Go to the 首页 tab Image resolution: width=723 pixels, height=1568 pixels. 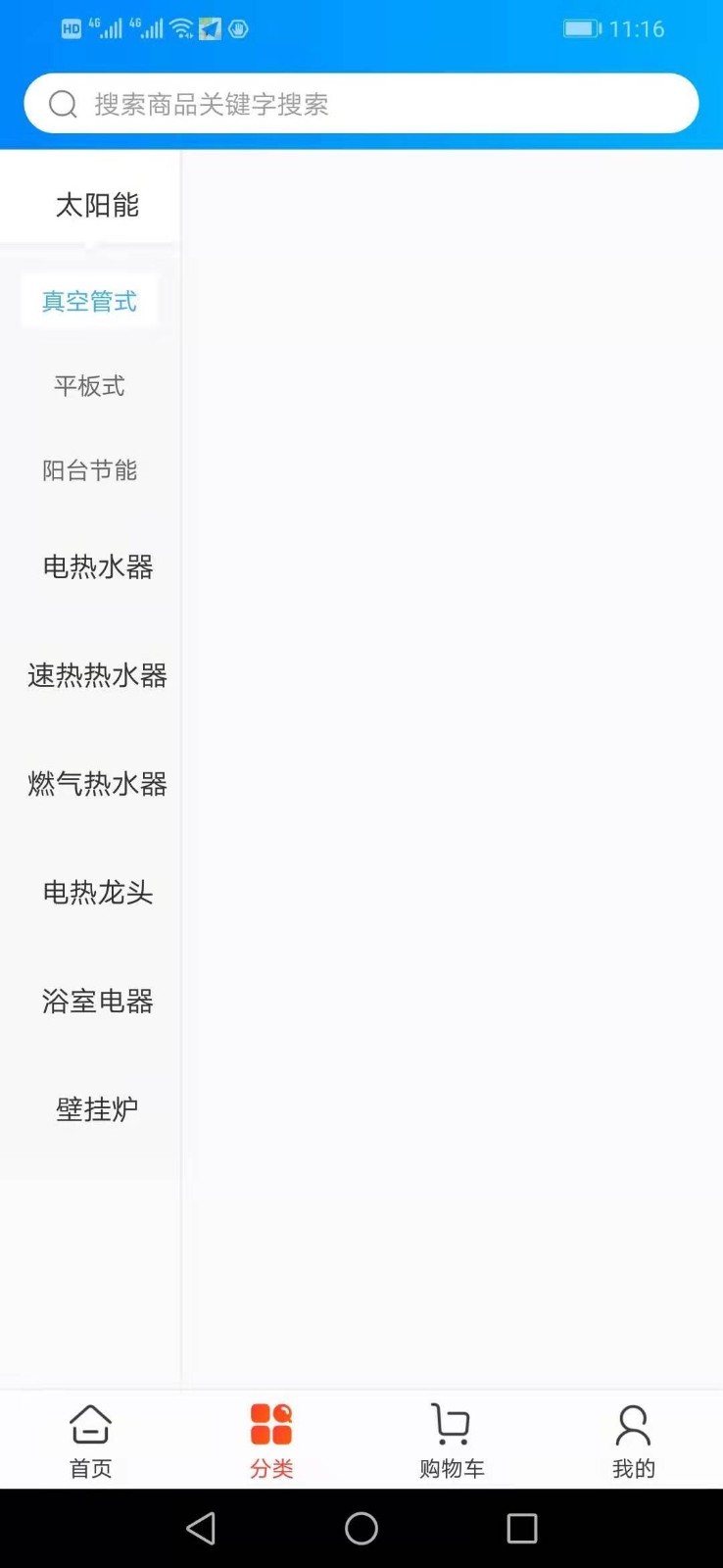click(90, 1441)
